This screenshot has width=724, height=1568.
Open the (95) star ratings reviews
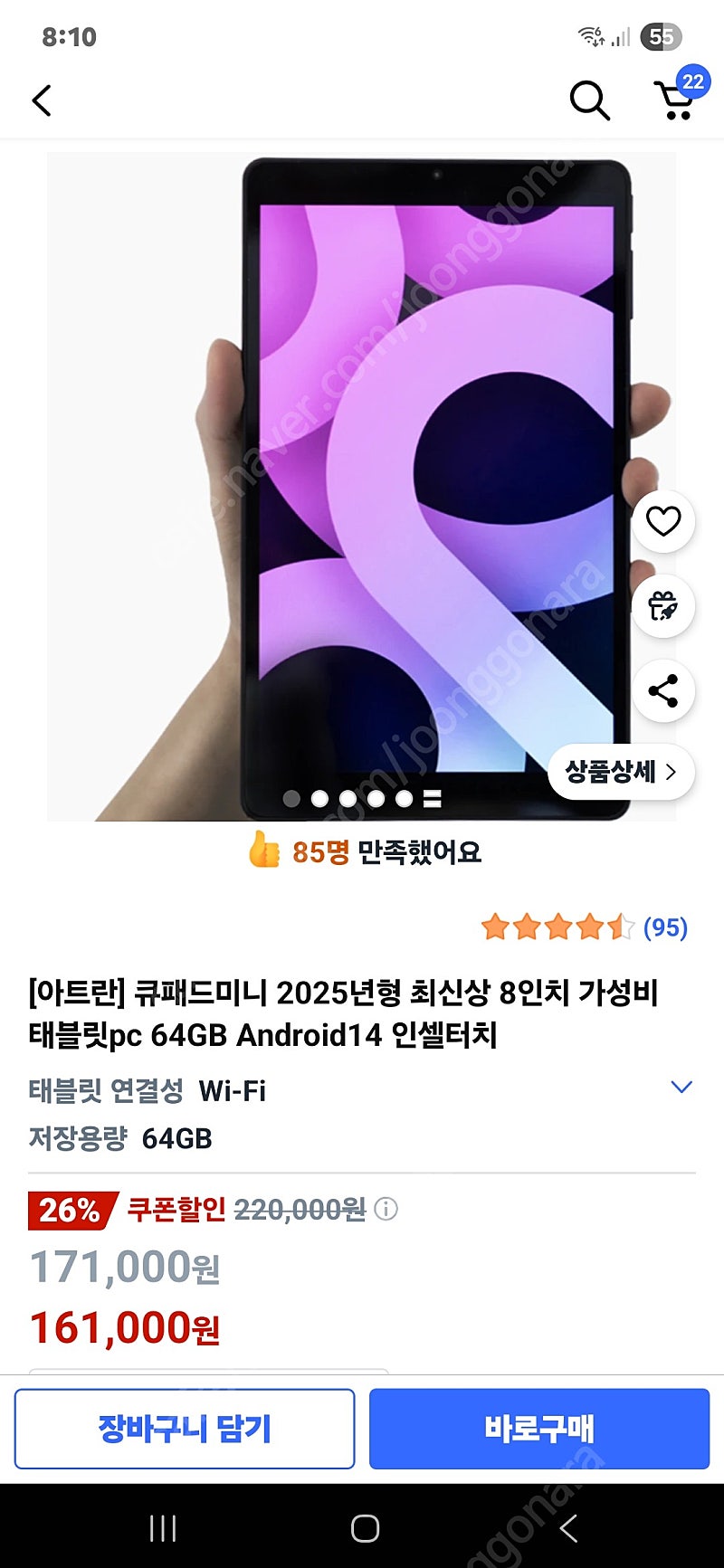[x=584, y=927]
